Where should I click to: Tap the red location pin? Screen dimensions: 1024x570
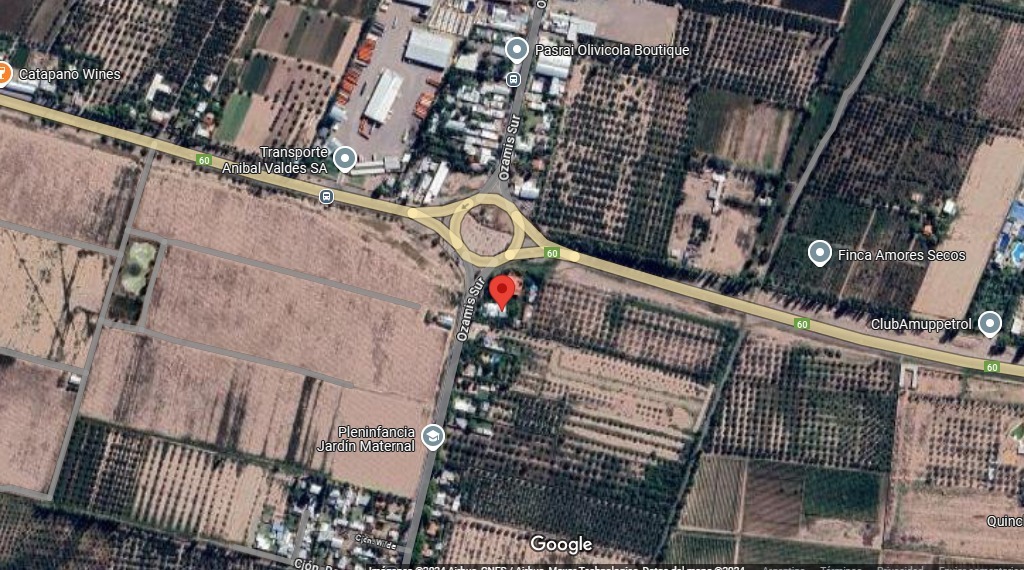[x=503, y=292]
